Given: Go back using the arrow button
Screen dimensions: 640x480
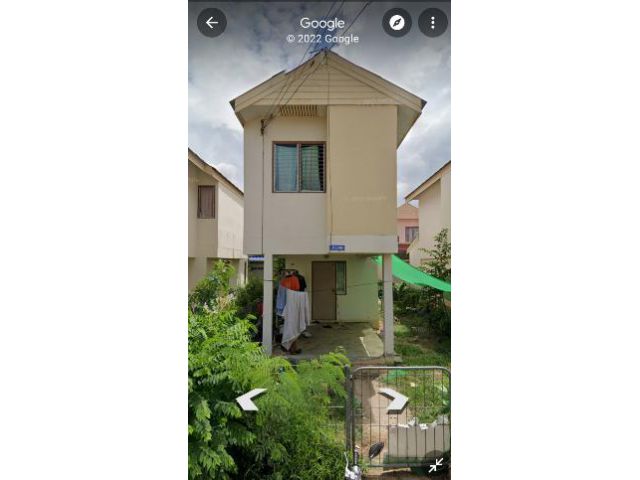Looking at the screenshot, I should click(211, 22).
